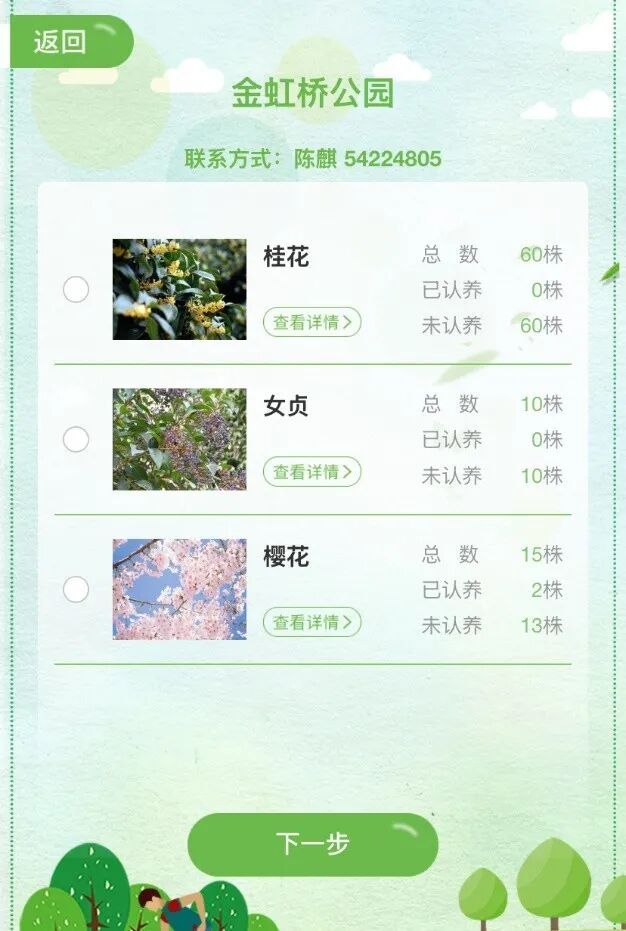626x931 pixels.
Task: Select the 樱花 radio button
Action: tap(76, 589)
